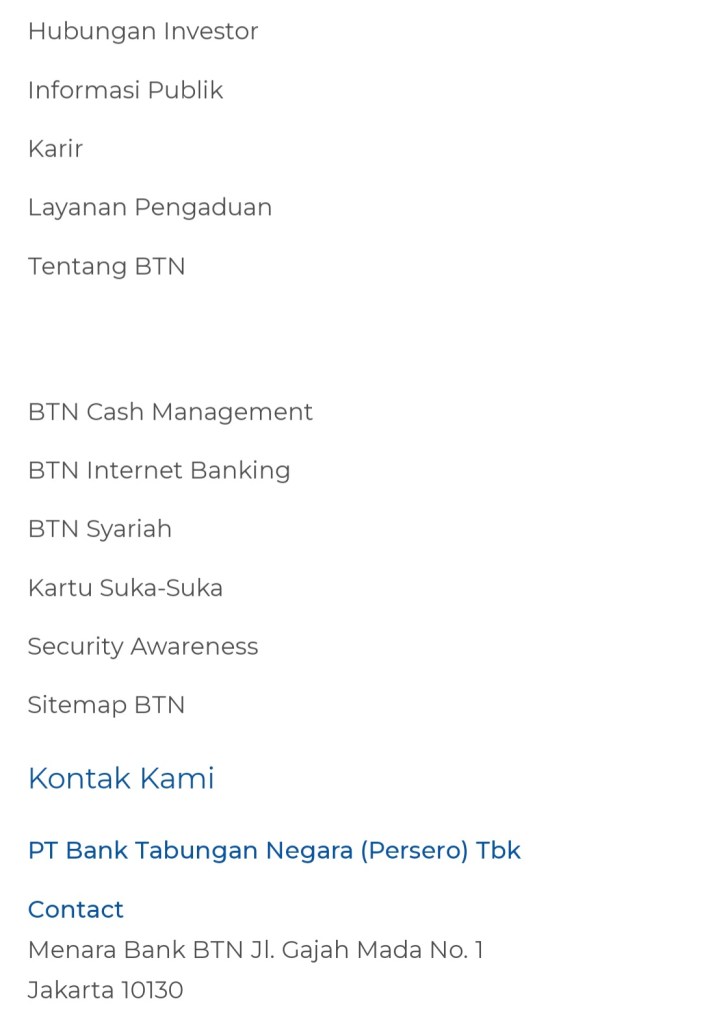702x1023 pixels.
Task: Select Layanan Pengaduan
Action: [150, 208]
